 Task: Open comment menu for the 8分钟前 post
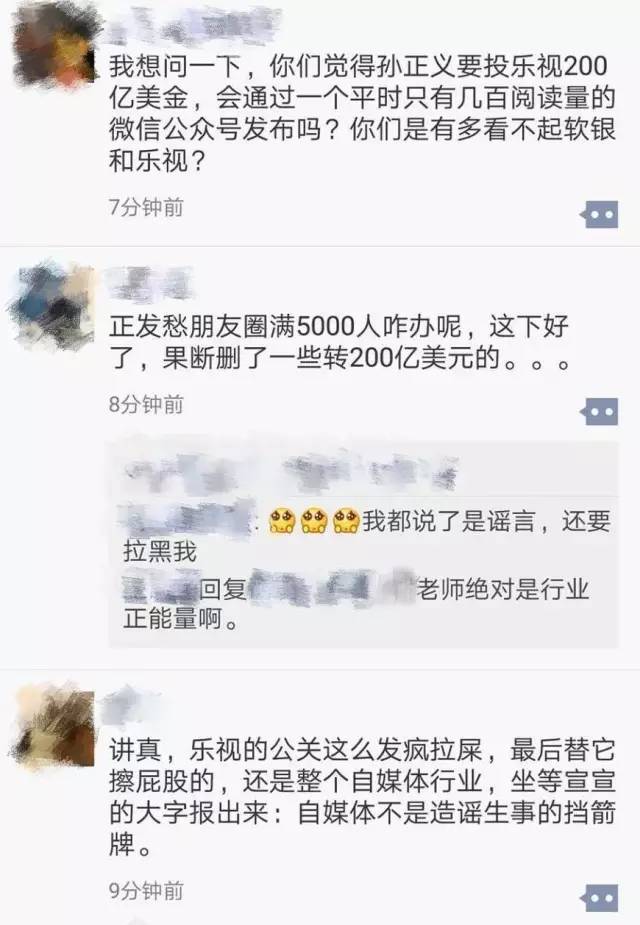pyautogui.click(x=601, y=409)
